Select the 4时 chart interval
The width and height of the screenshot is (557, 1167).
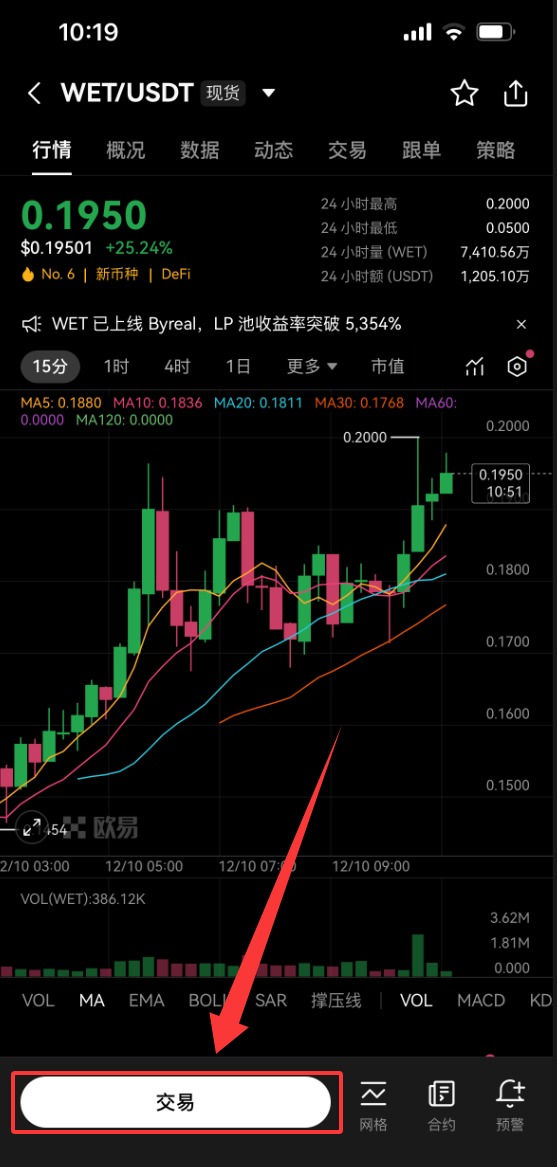[177, 366]
